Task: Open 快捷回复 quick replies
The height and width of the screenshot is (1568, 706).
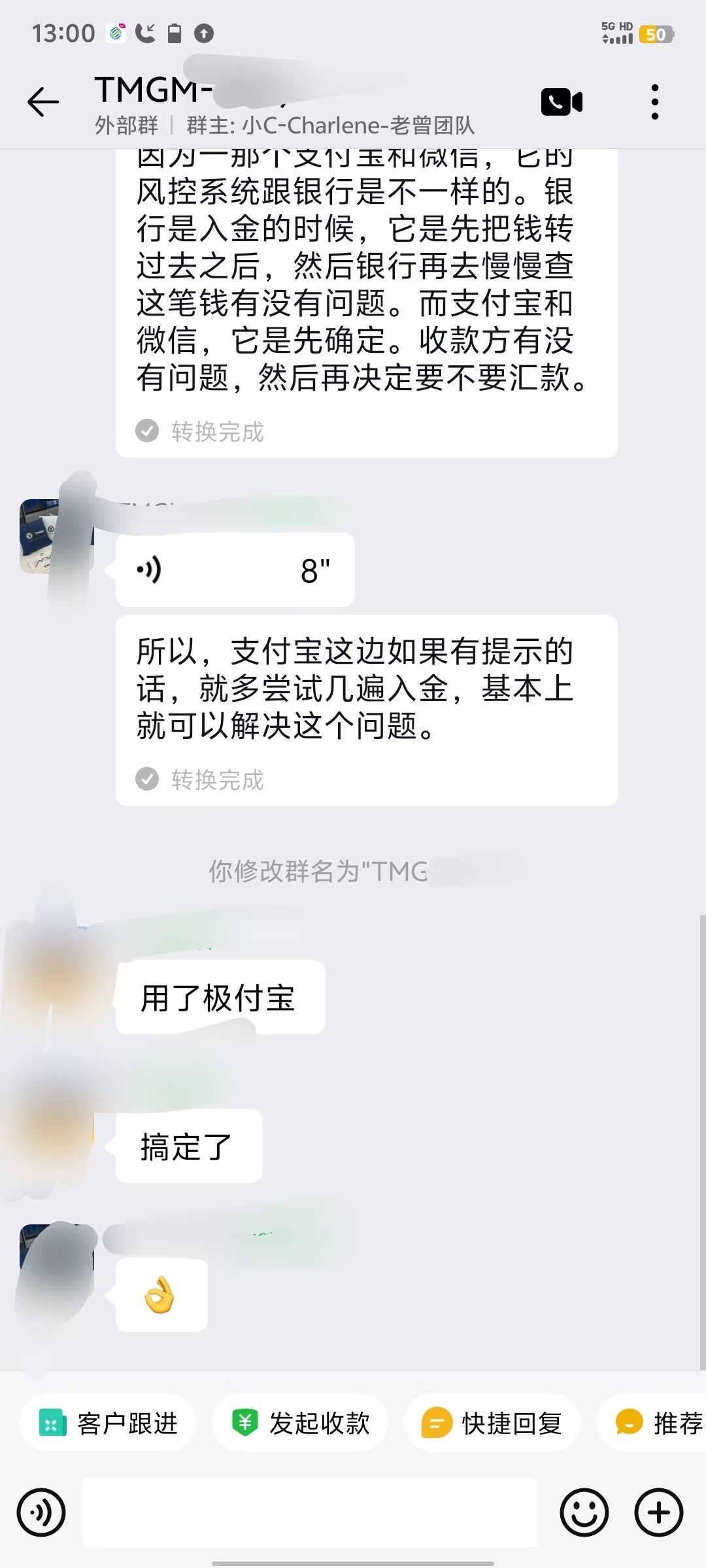Action: [x=493, y=1423]
